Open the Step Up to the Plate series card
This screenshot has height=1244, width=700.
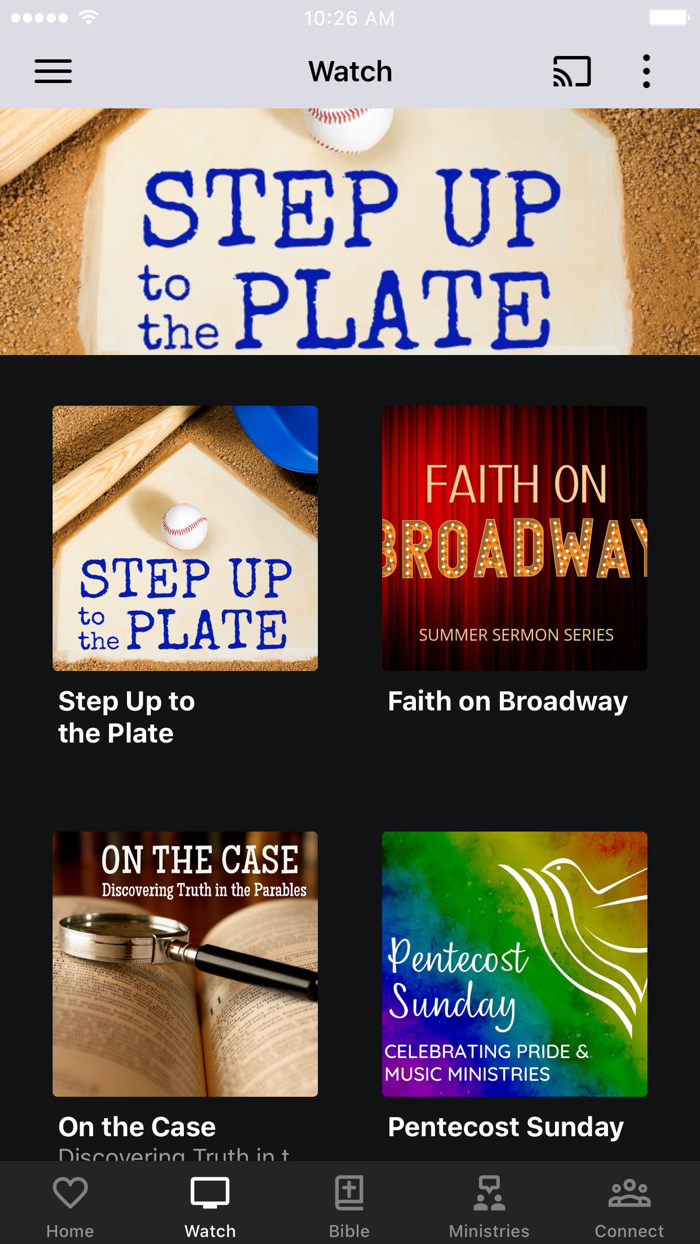coord(185,538)
